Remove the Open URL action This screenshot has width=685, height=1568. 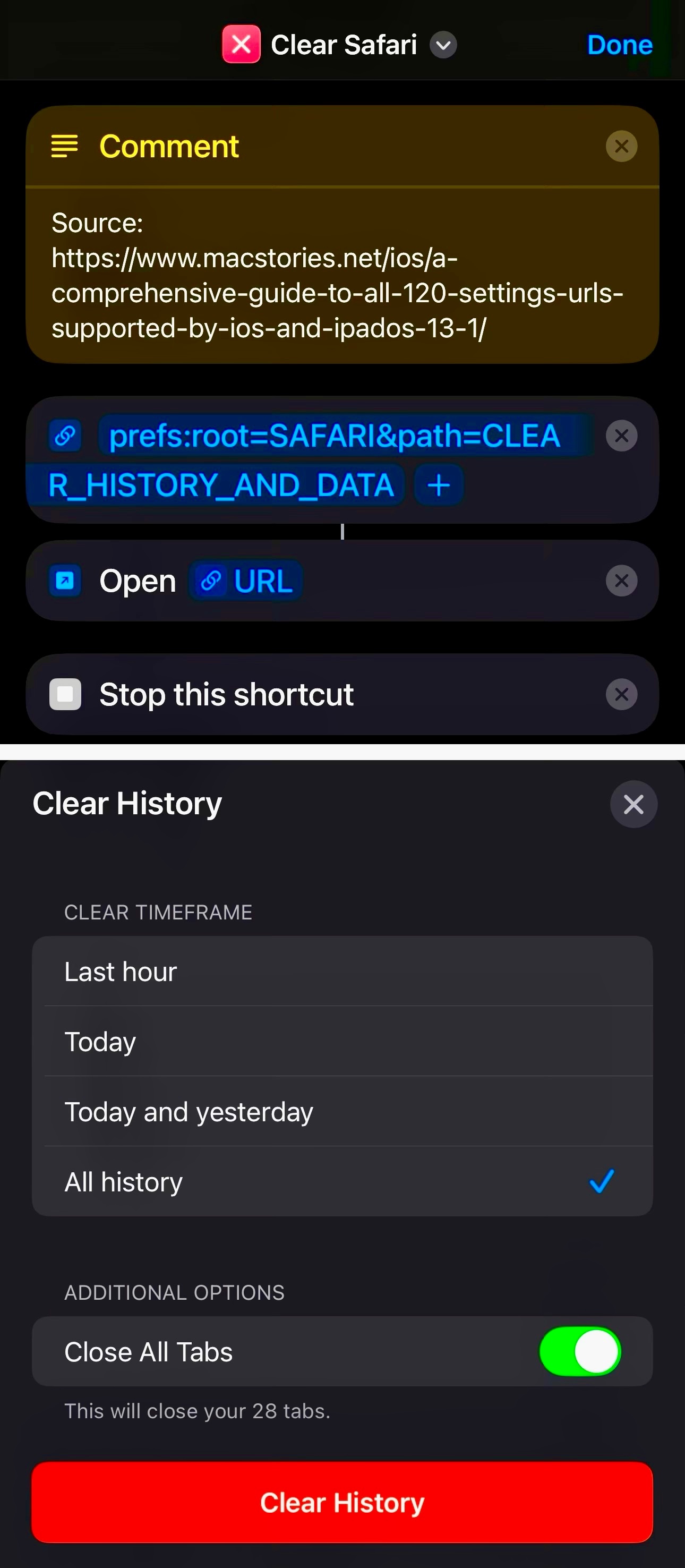coord(621,581)
